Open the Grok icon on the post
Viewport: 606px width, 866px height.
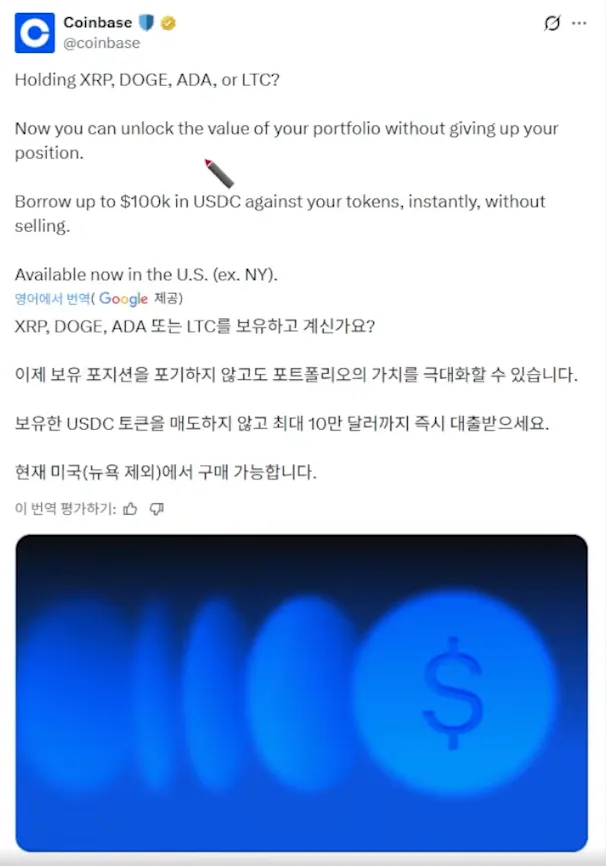click(552, 23)
